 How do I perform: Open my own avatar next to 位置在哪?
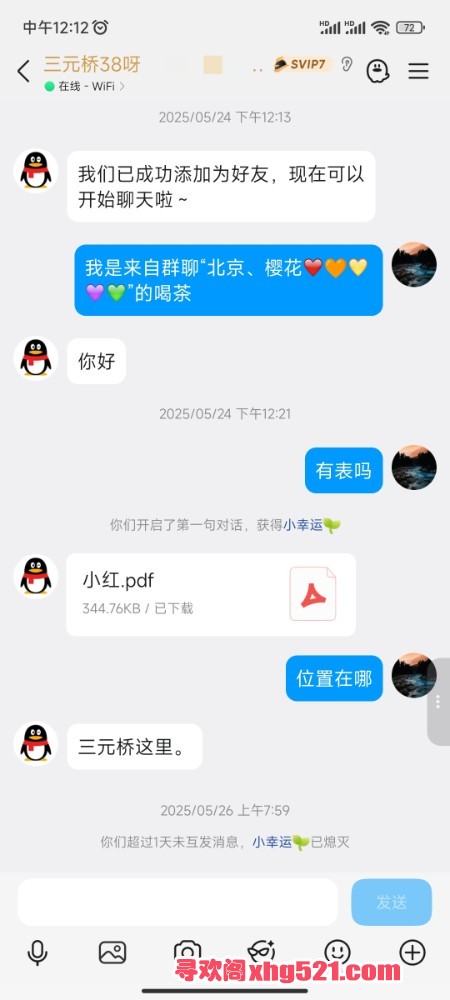(414, 675)
